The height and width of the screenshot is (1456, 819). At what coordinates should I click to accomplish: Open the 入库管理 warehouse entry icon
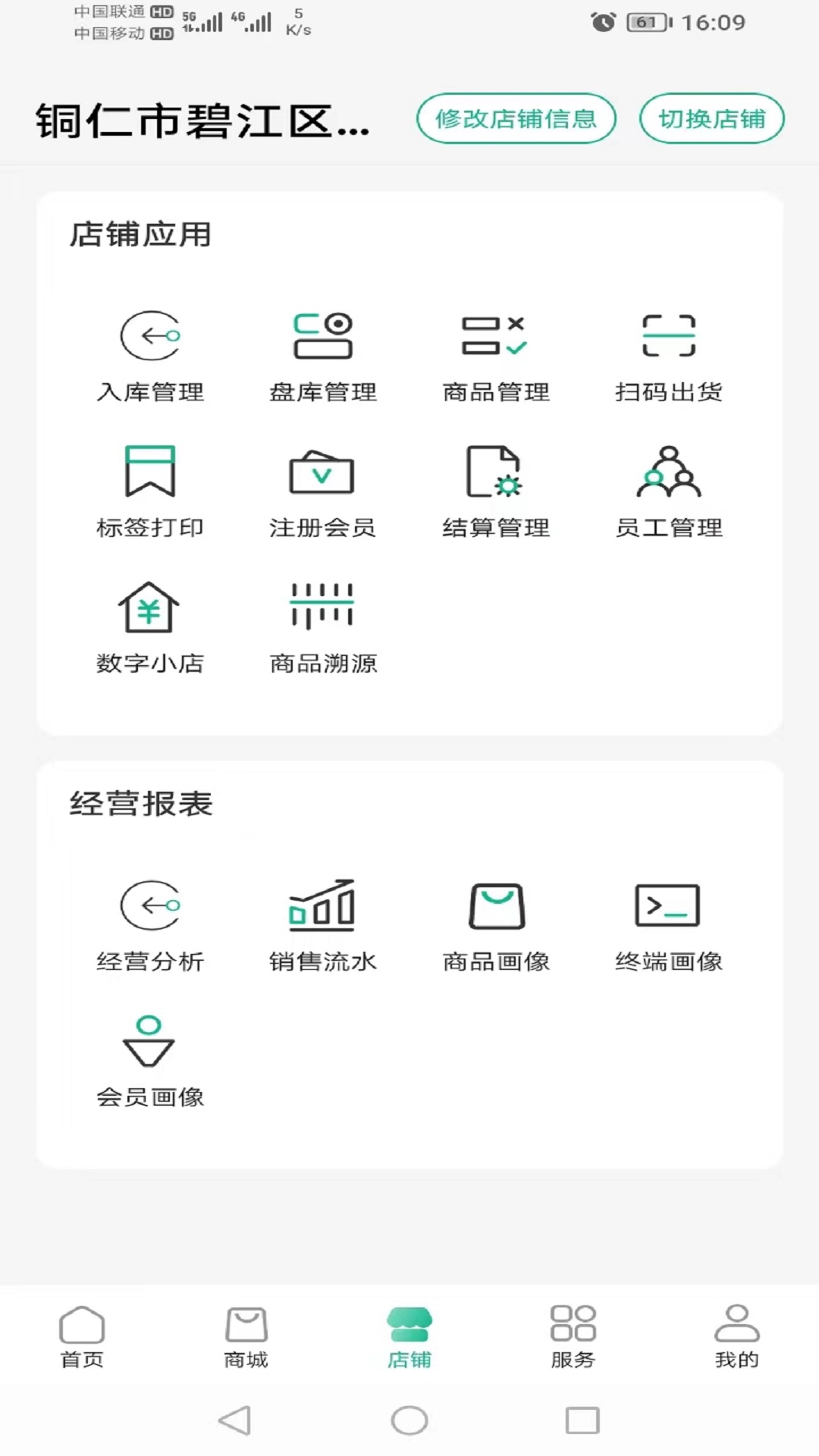(x=149, y=355)
